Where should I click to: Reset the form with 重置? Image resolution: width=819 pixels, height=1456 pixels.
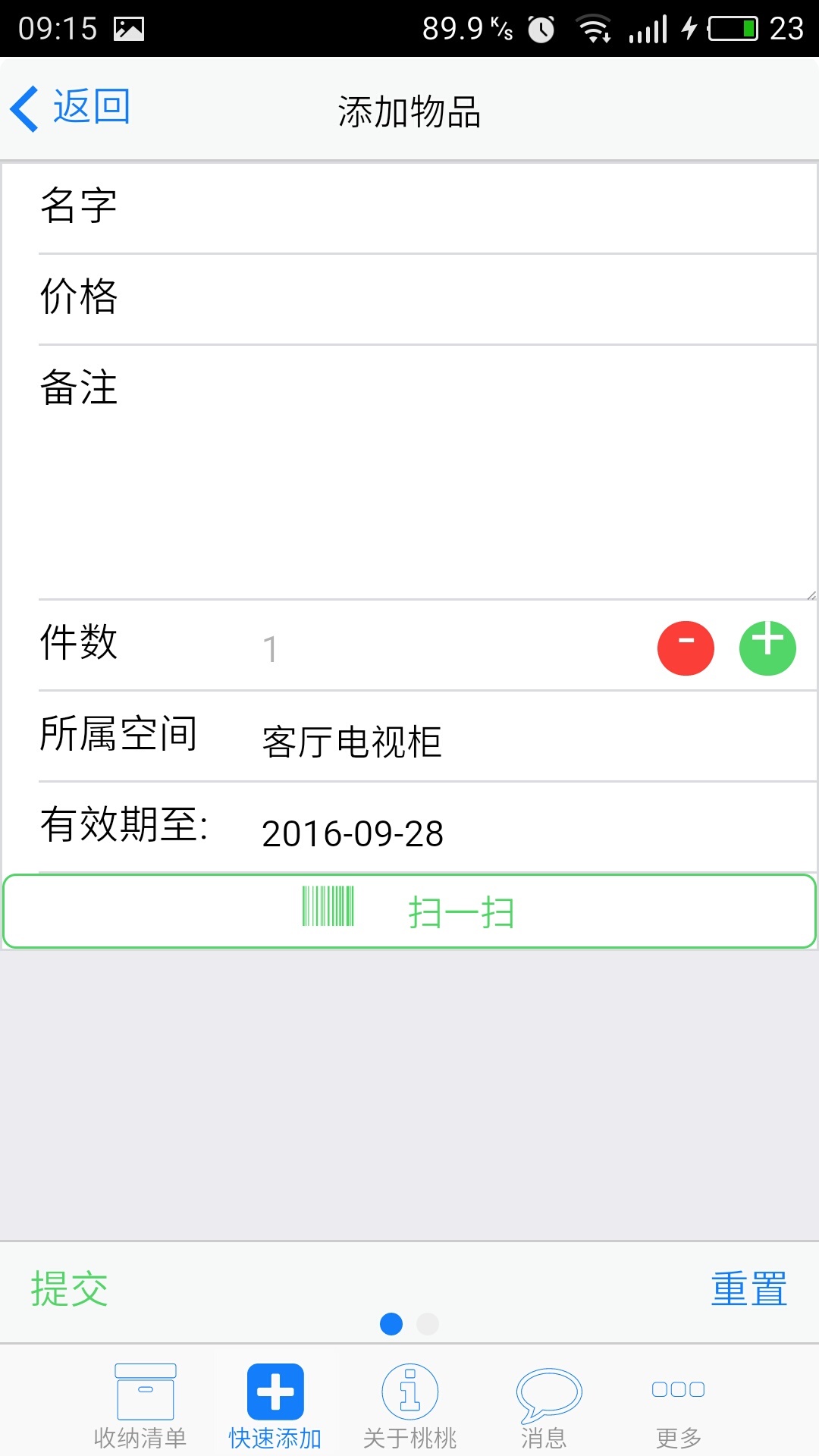[x=748, y=1289]
